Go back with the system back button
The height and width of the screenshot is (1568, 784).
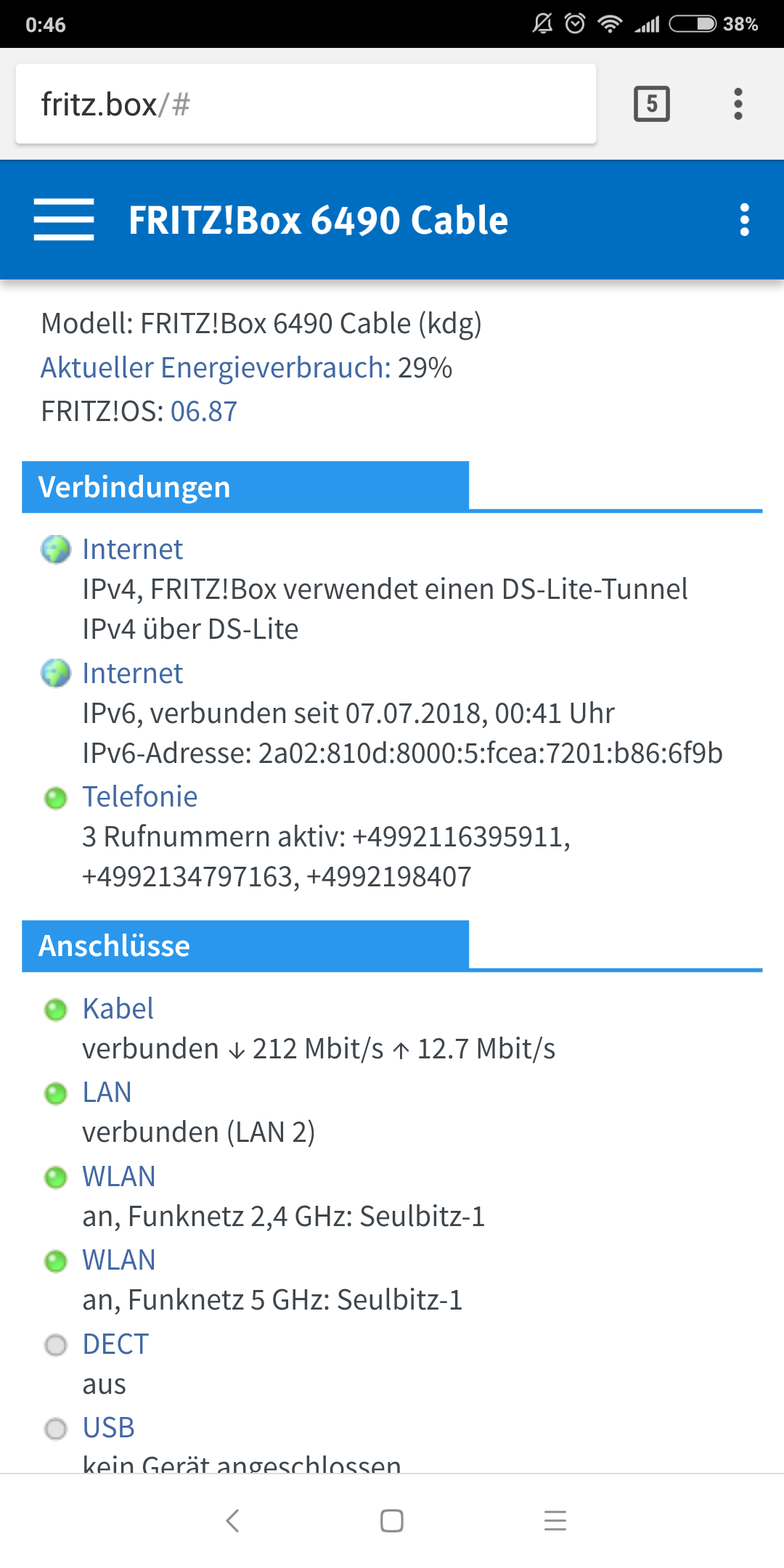(232, 1521)
